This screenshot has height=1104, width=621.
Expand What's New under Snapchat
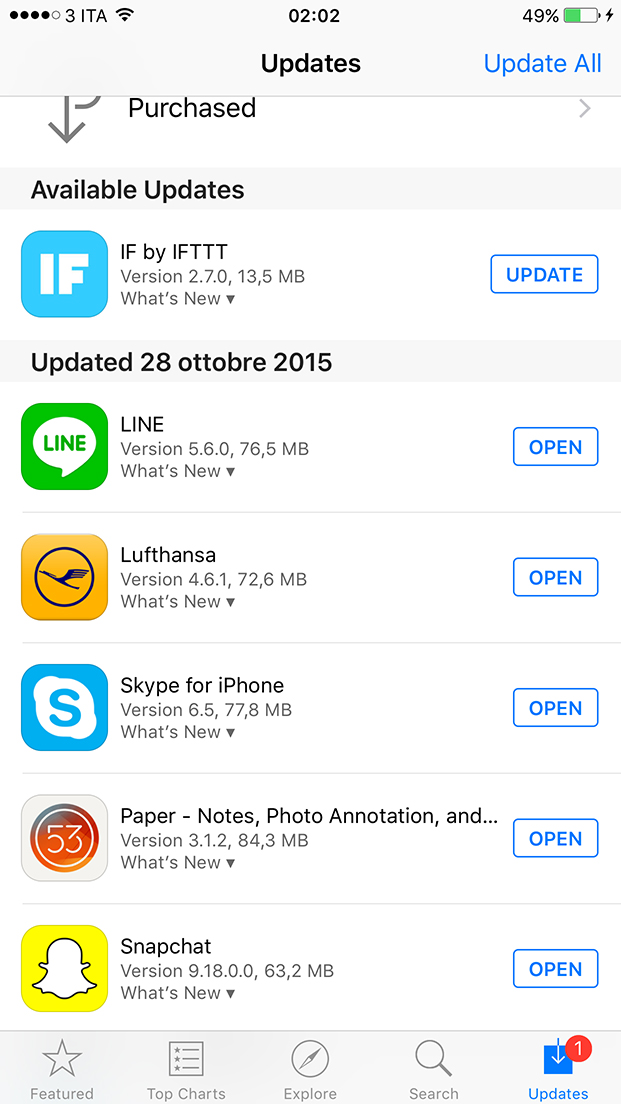[178, 993]
